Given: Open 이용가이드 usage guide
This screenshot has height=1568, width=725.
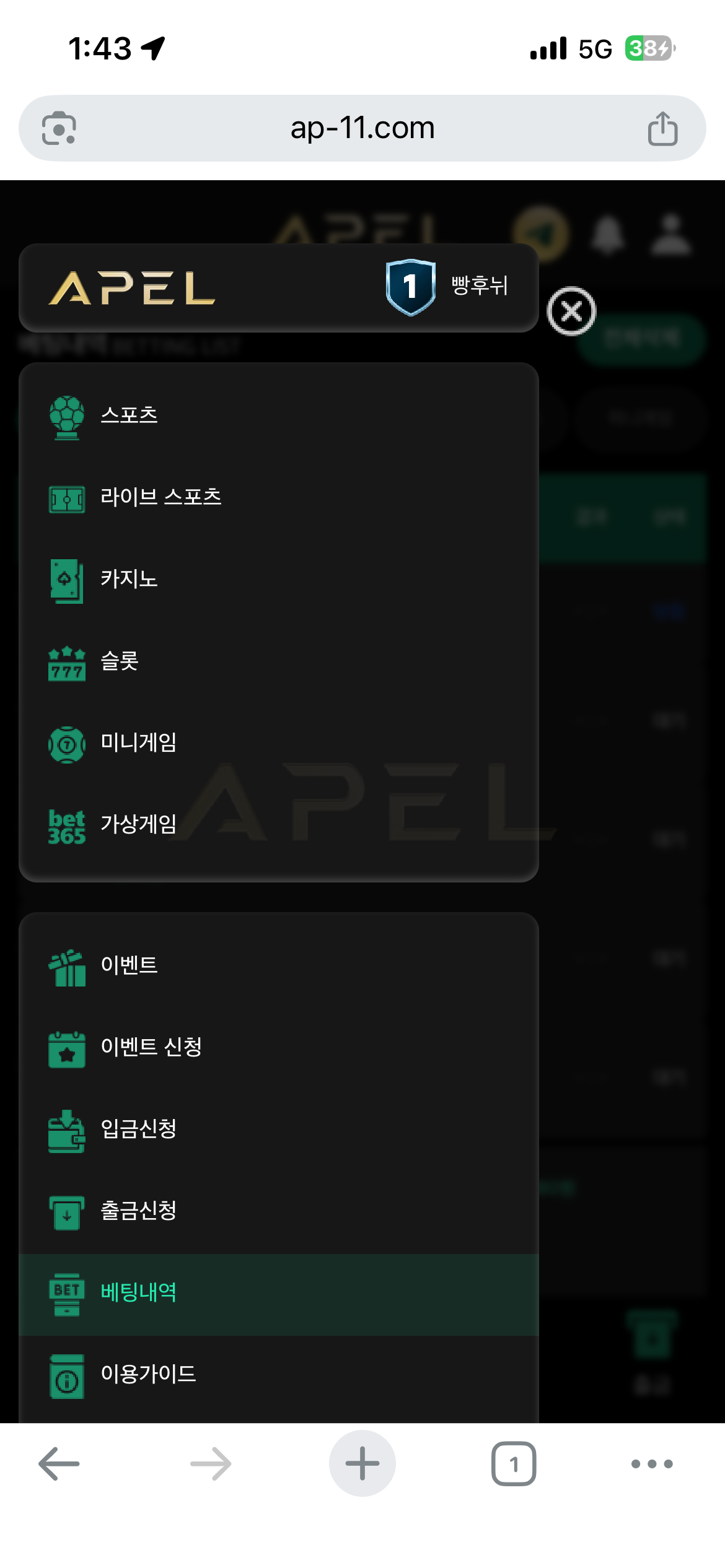Looking at the screenshot, I should (x=279, y=1375).
